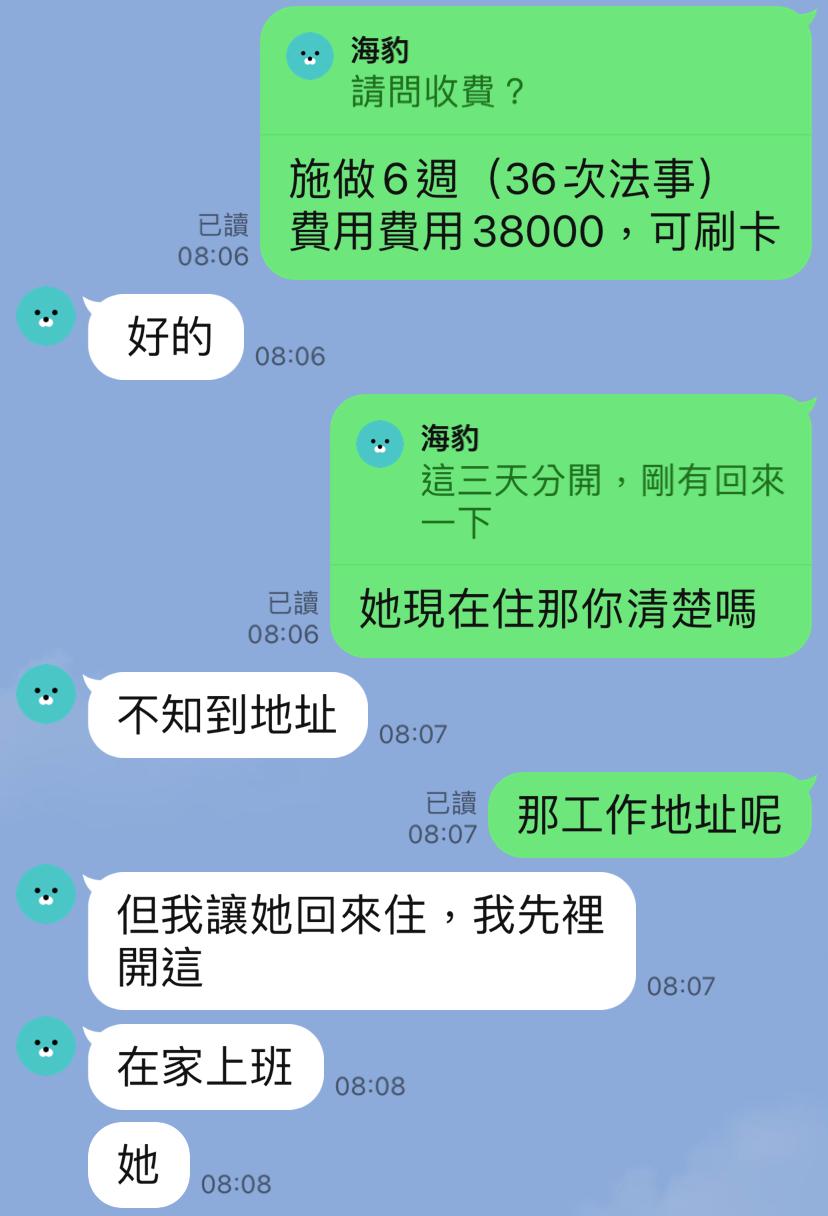Viewport: 828px width, 1216px height.
Task: Open the sender's avatar beside 好的
Action: (46, 316)
